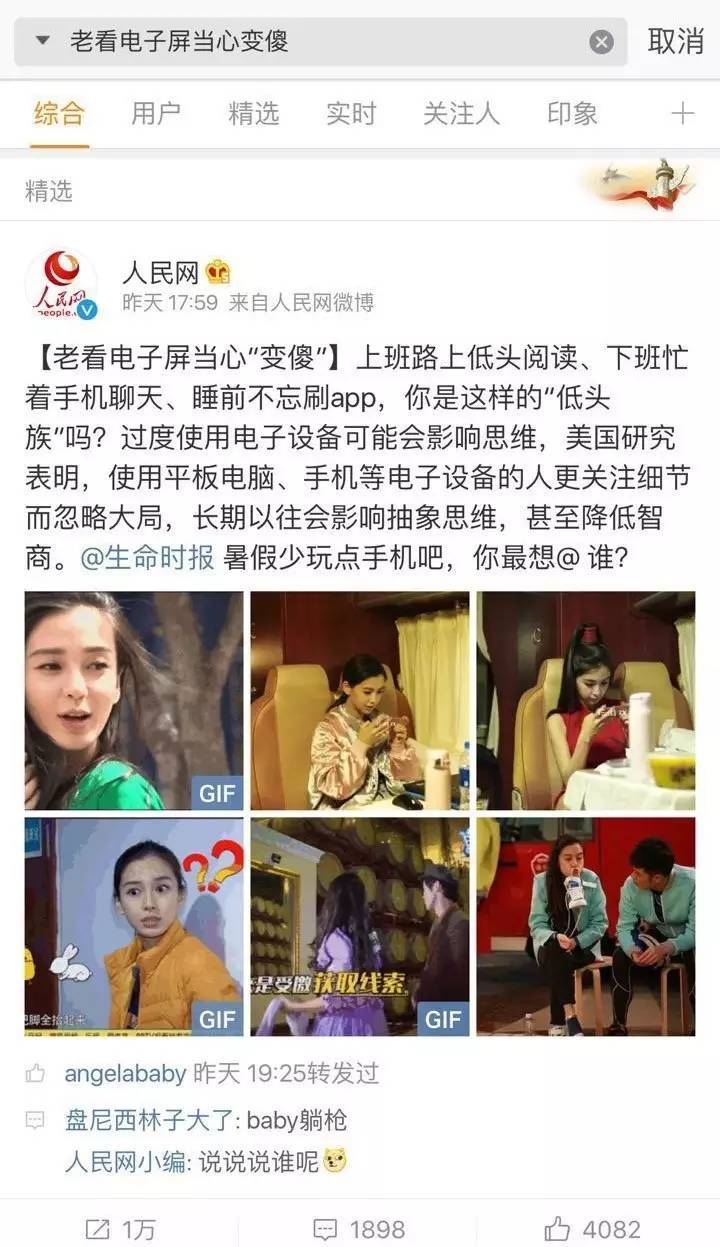Viewport: 720px width, 1247px height.
Task: Add a tab with the plus icon
Action: tap(682, 113)
